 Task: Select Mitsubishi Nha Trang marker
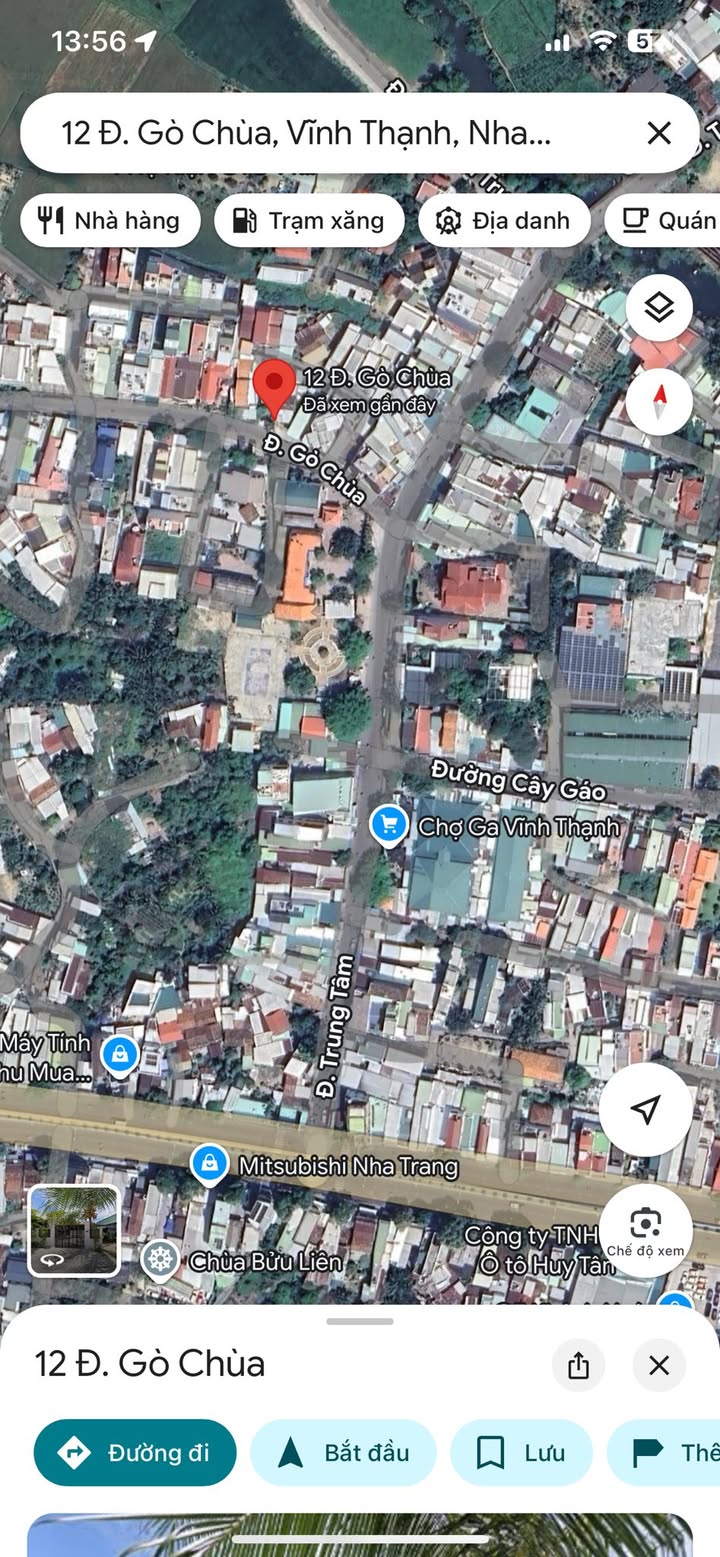coord(208,1165)
